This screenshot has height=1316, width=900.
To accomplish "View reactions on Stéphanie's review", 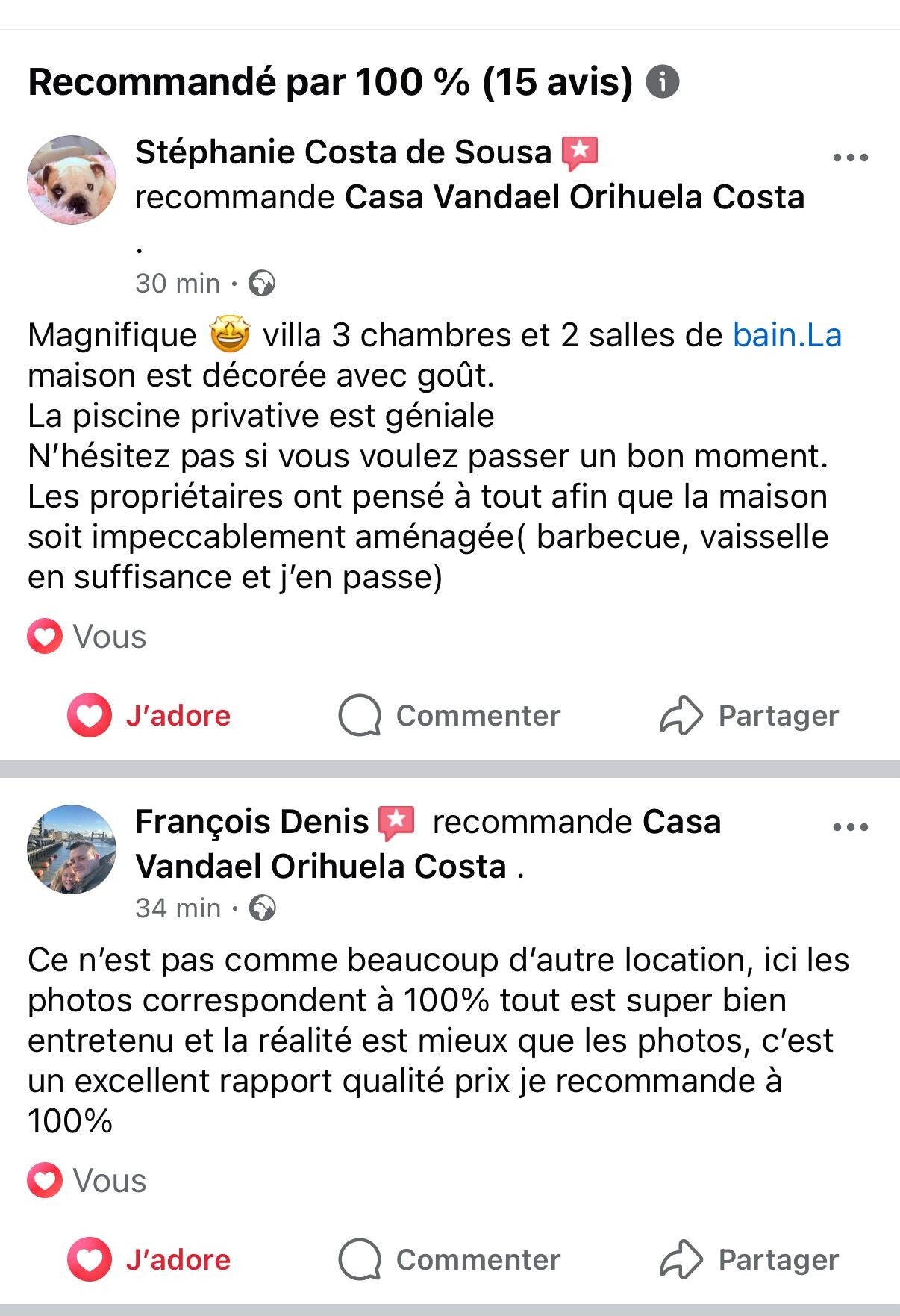I will (87, 637).
